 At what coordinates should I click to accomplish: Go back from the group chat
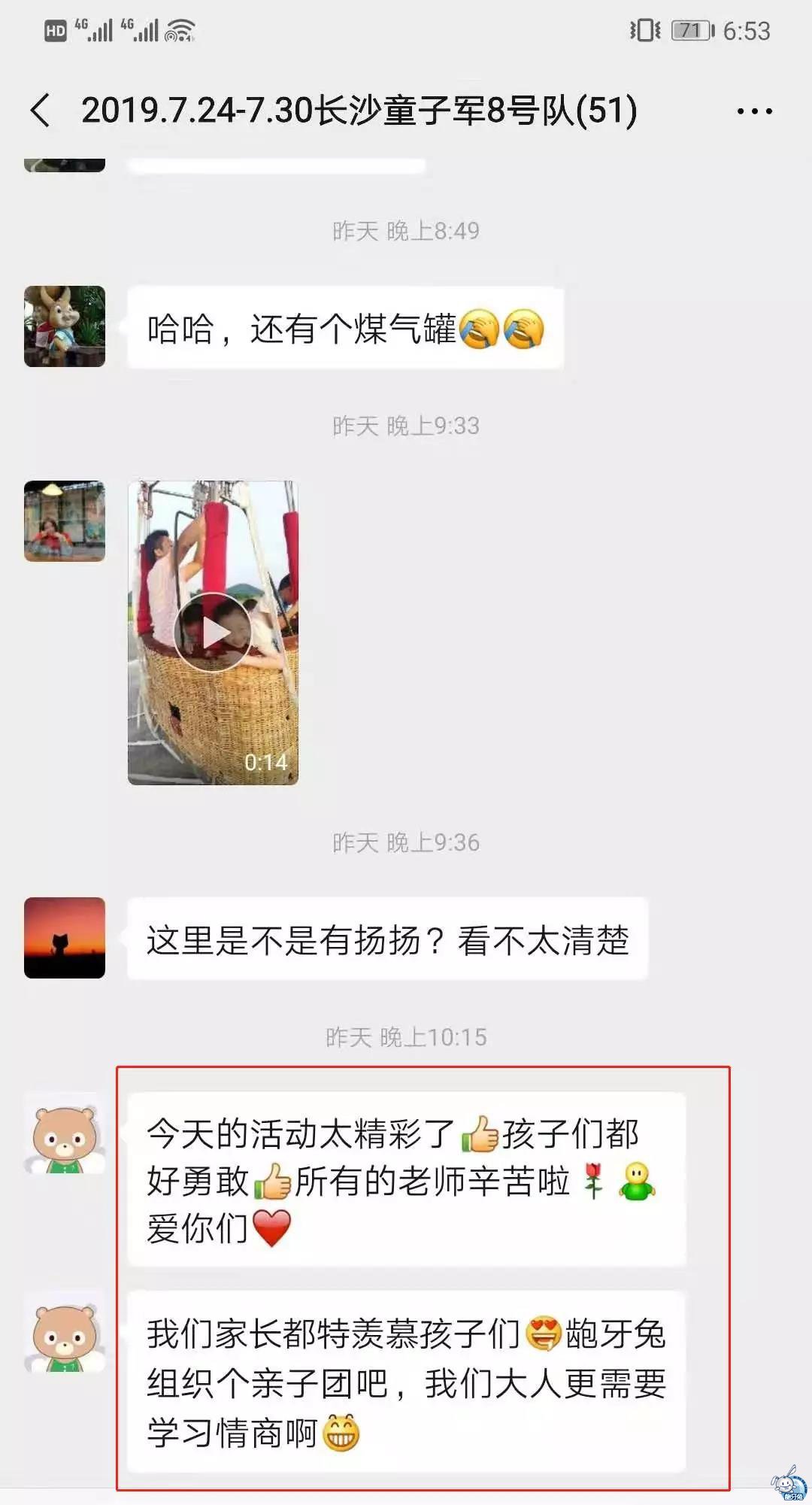(x=41, y=111)
